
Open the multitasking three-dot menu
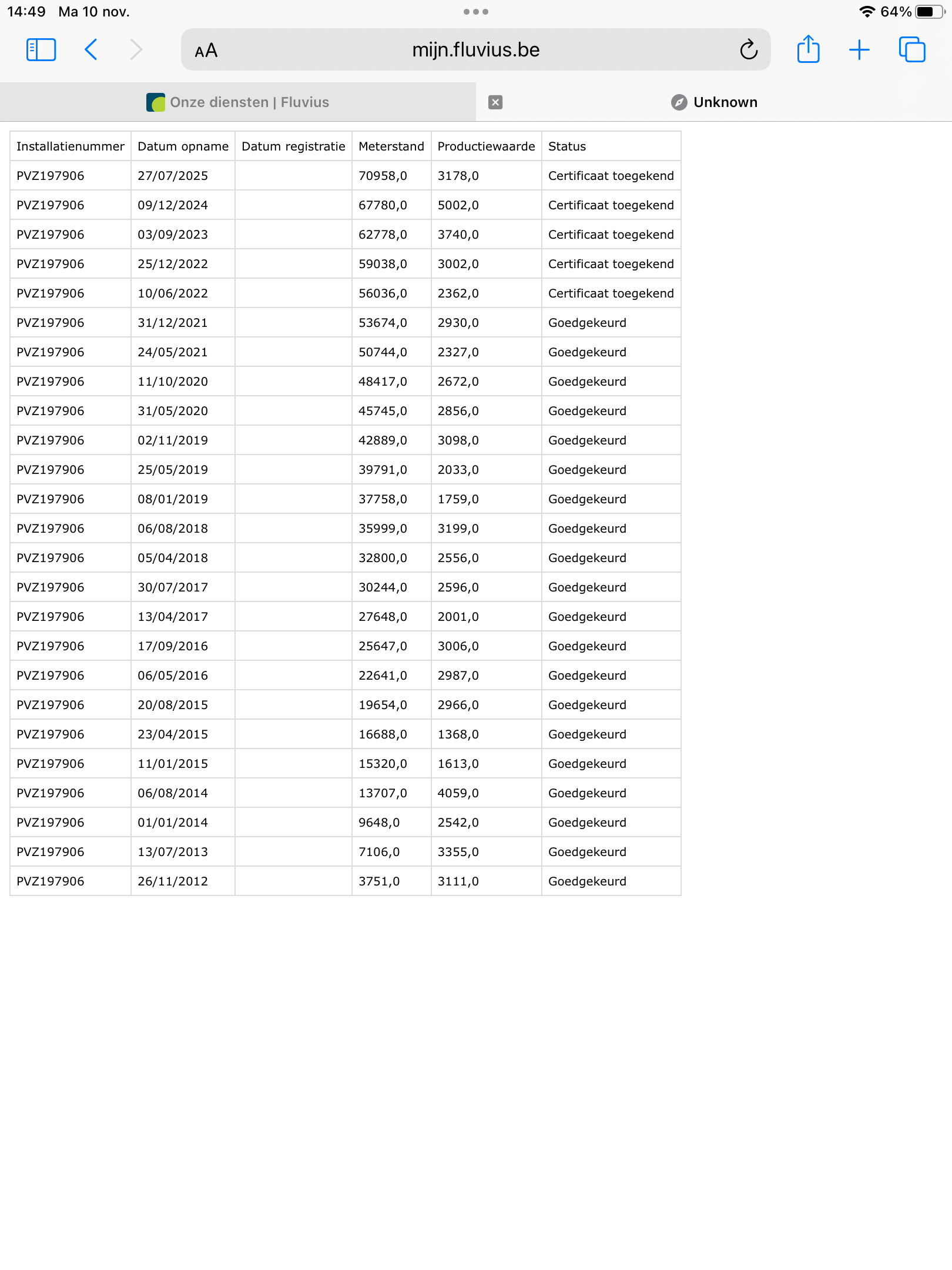point(475,12)
